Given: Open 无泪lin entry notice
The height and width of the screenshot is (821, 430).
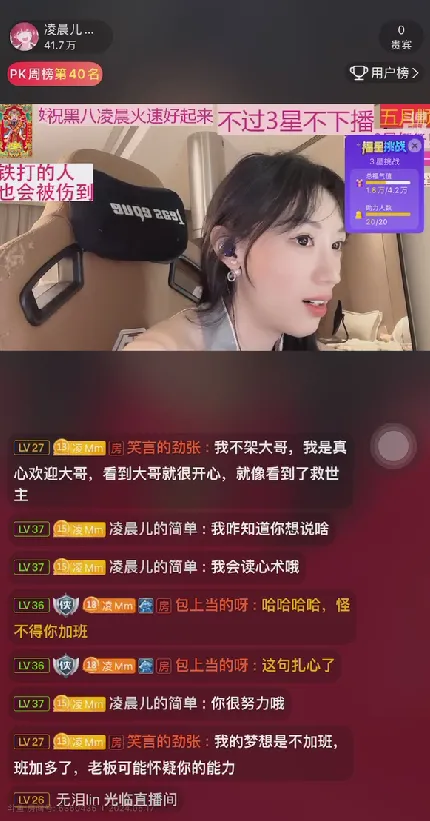Looking at the screenshot, I should click(x=95, y=800).
